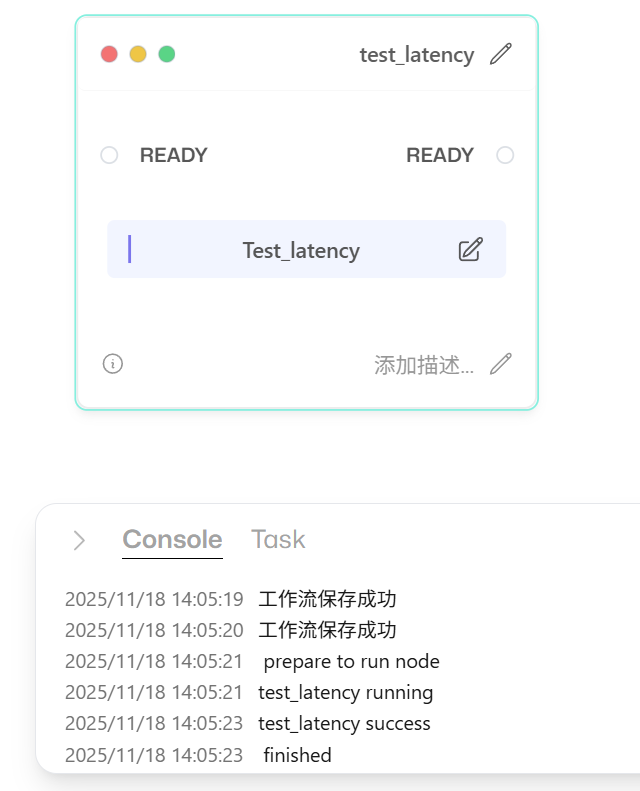Click the green dot on the node
The image size is (640, 791).
coord(167,54)
